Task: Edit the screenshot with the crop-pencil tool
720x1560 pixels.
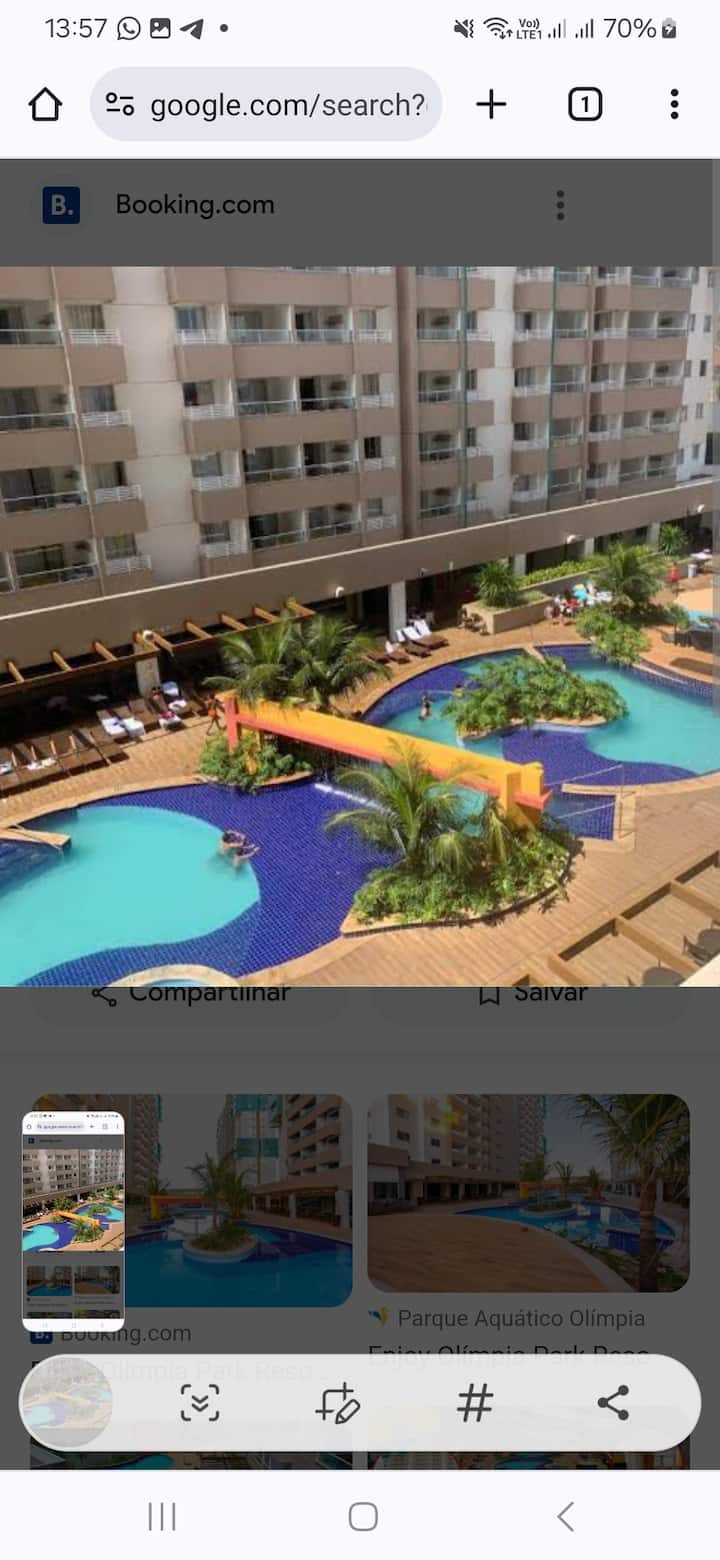Action: [337, 1403]
